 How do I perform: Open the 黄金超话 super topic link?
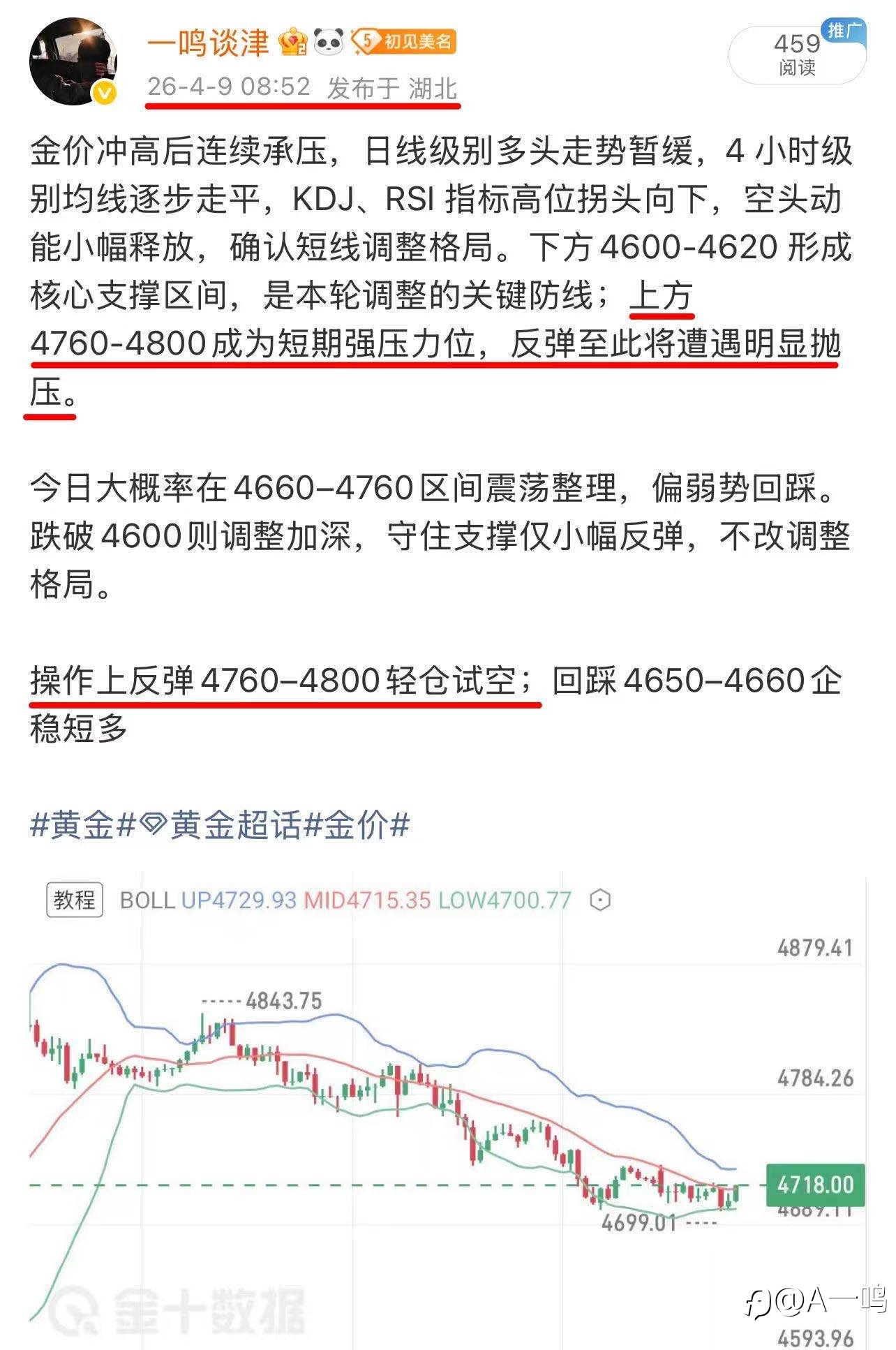[220, 825]
